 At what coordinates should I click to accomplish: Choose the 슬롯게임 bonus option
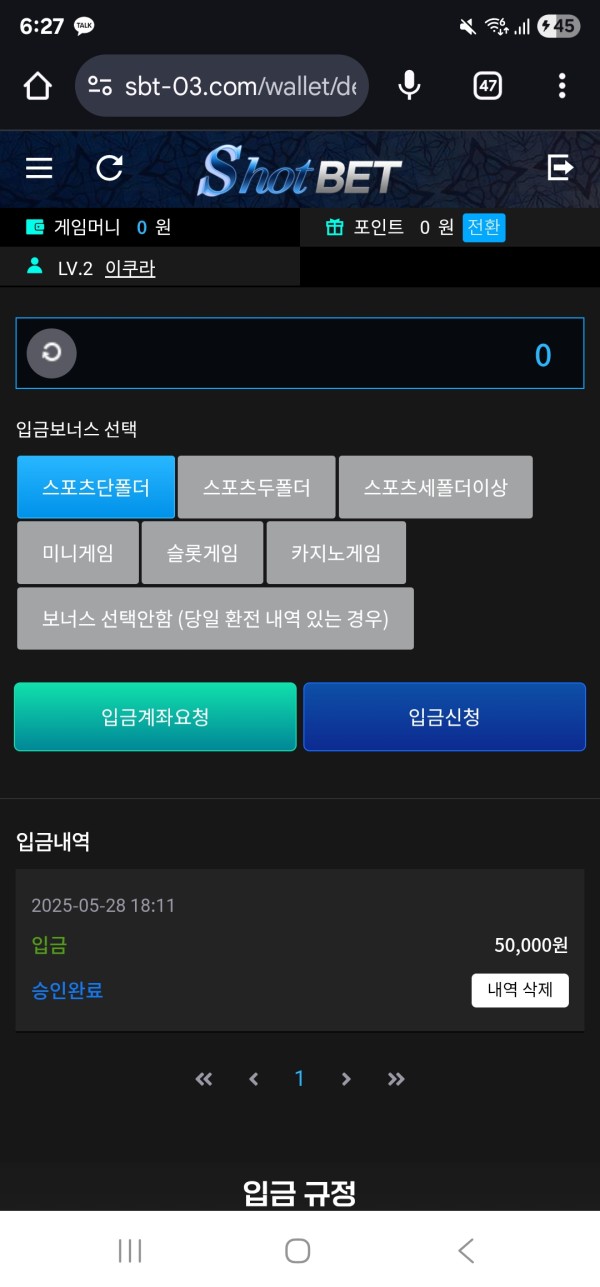pyautogui.click(x=203, y=552)
